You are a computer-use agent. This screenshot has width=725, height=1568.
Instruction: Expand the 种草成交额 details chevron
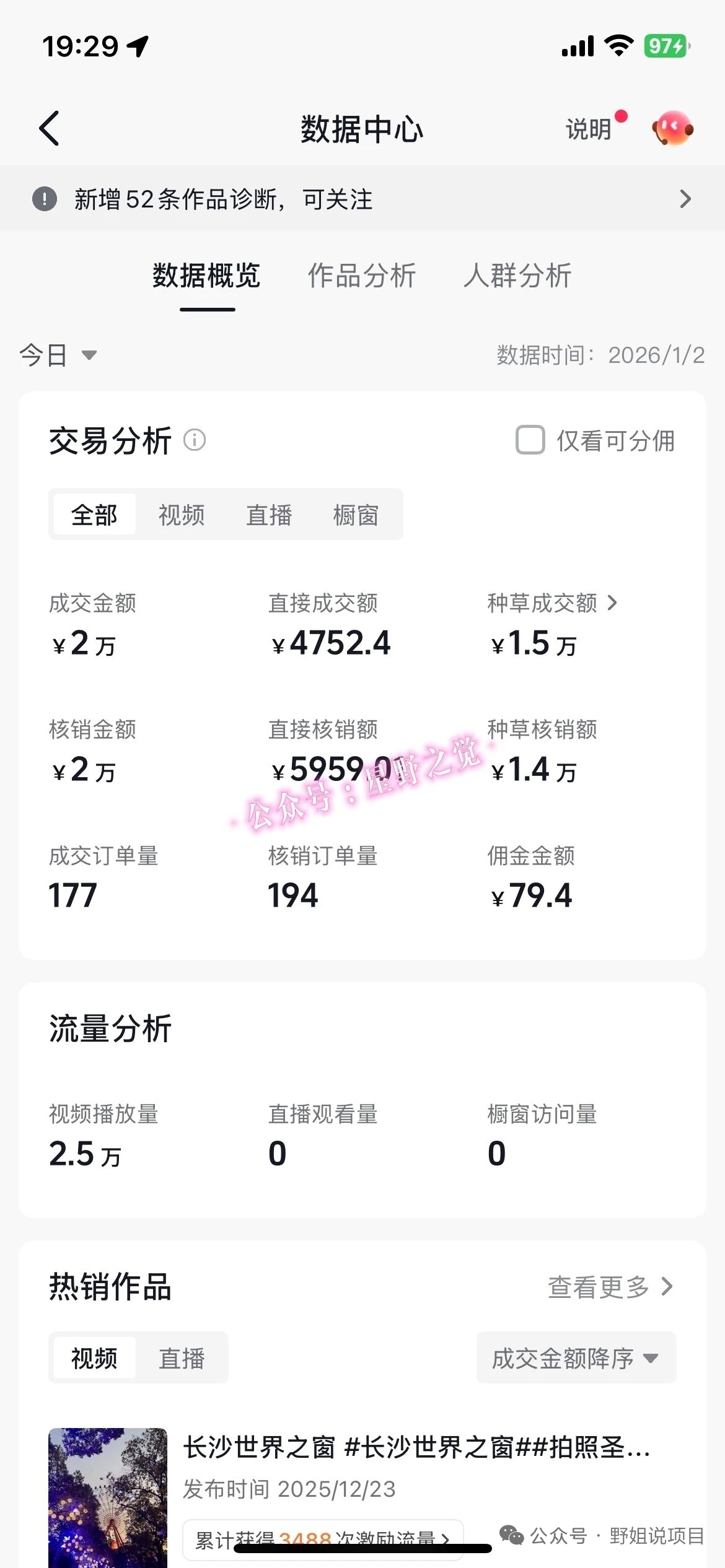click(x=613, y=603)
